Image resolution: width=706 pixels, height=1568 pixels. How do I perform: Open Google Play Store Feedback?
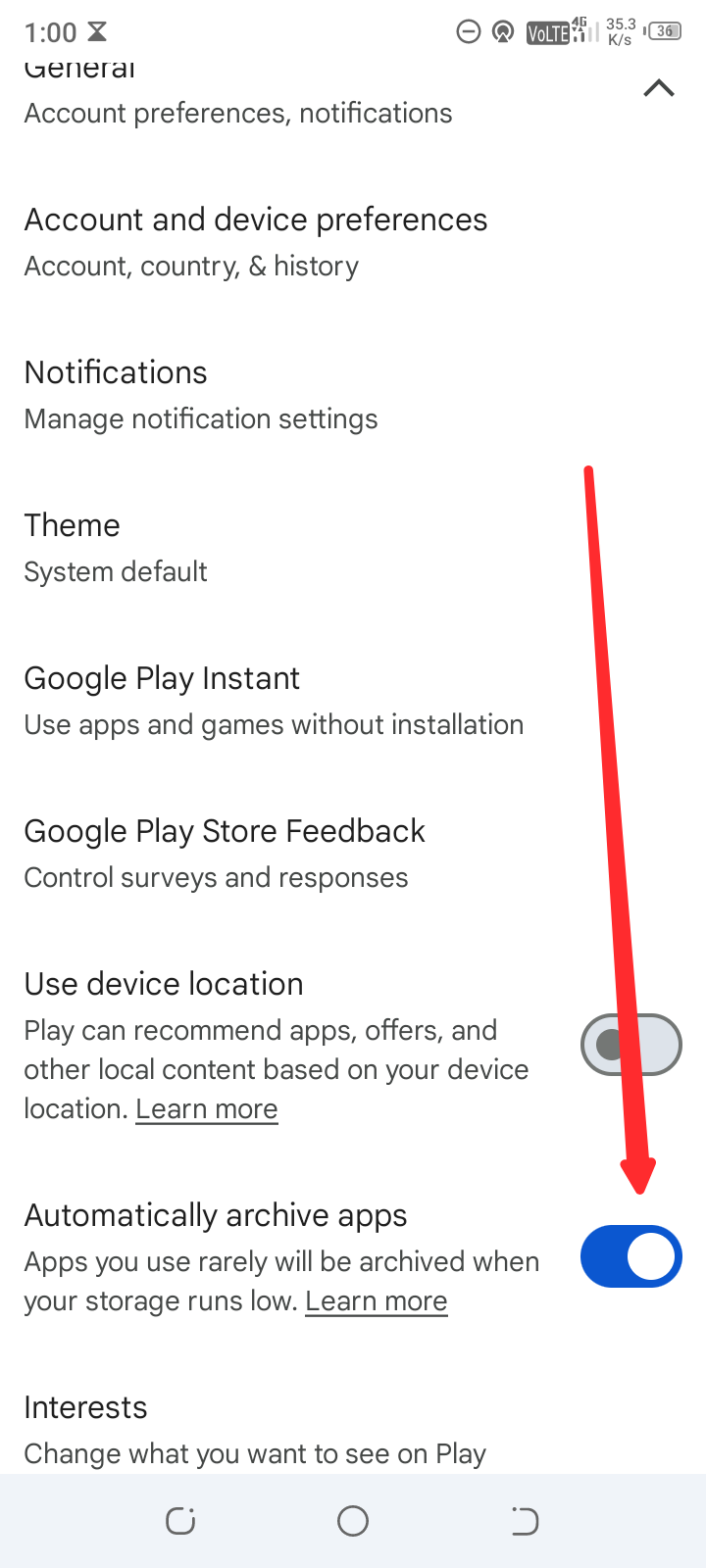click(x=225, y=853)
